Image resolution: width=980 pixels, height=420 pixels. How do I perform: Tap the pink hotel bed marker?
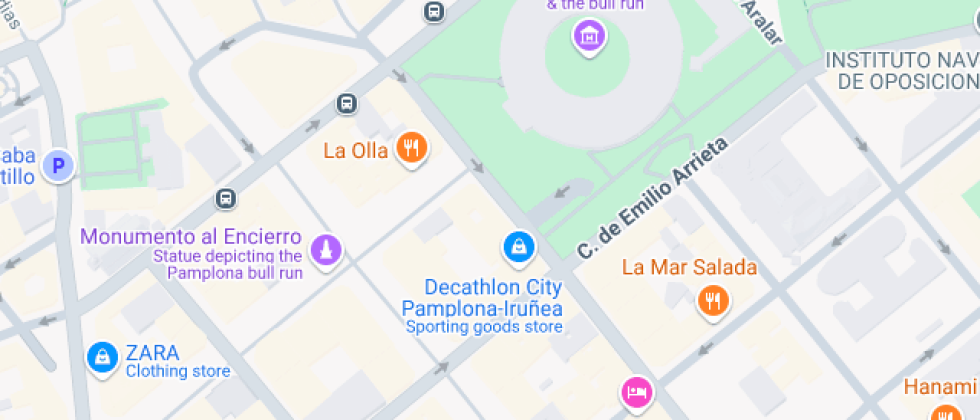(636, 391)
